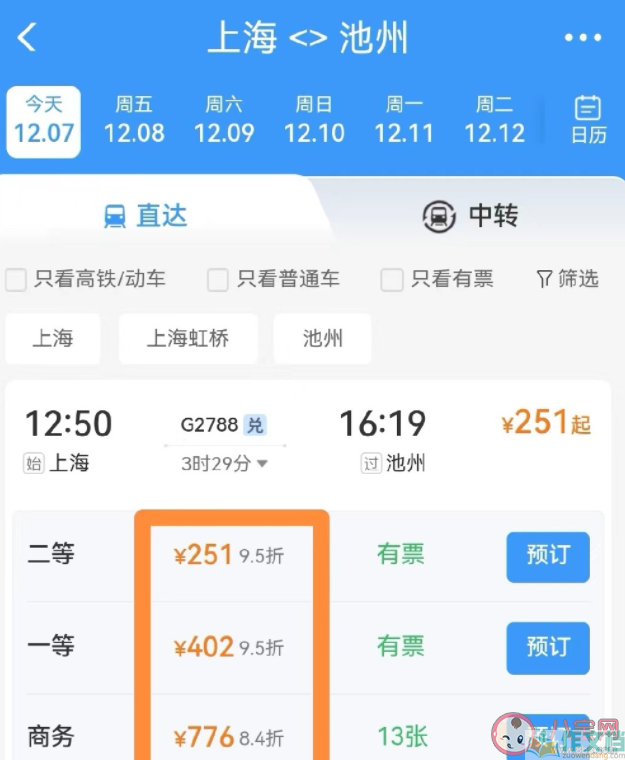This screenshot has width=625, height=760.
Task: Book the 二等 seat with 预订
Action: pyautogui.click(x=547, y=556)
